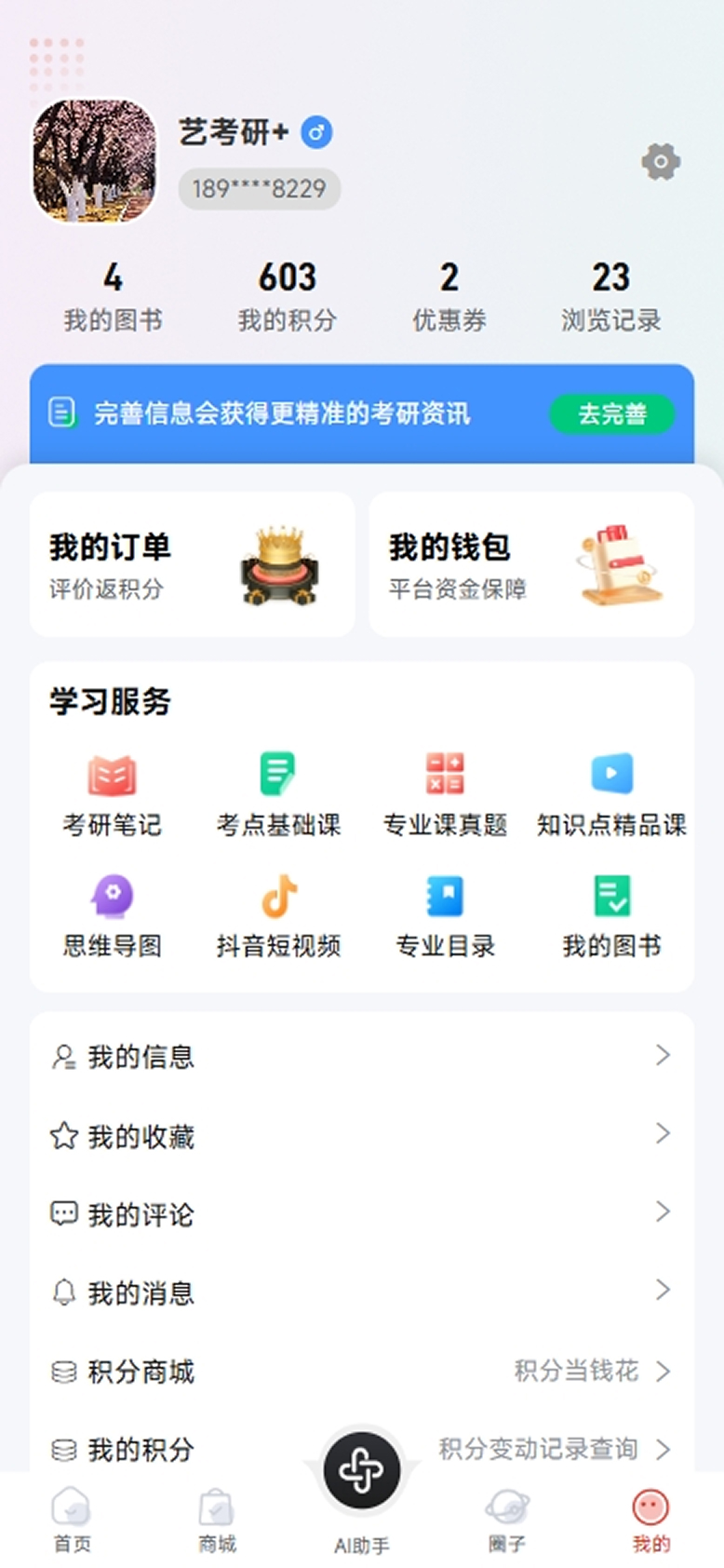Viewport: 724px width, 1568px height.
Task: Tap the 去完善 button
Action: tap(611, 414)
